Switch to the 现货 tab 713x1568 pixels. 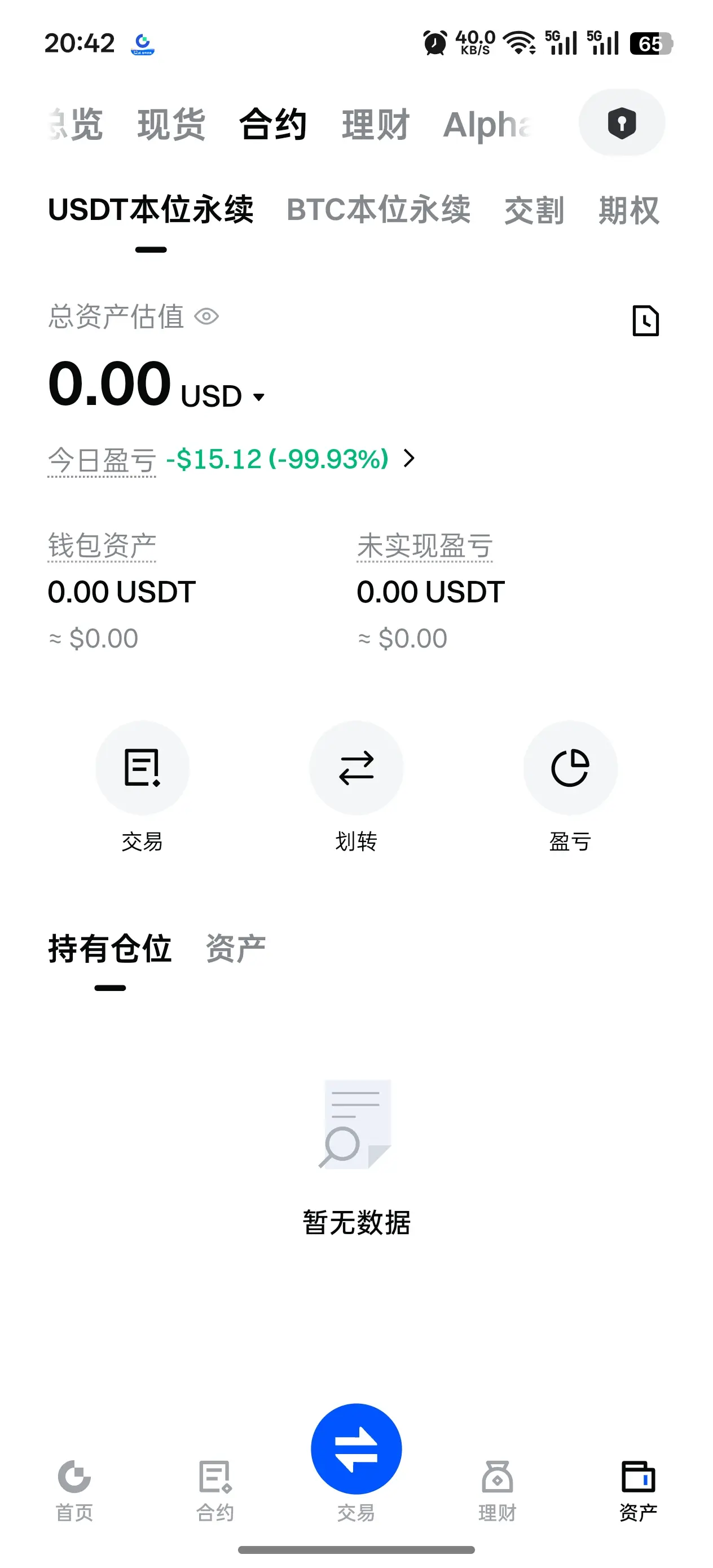[x=171, y=125]
